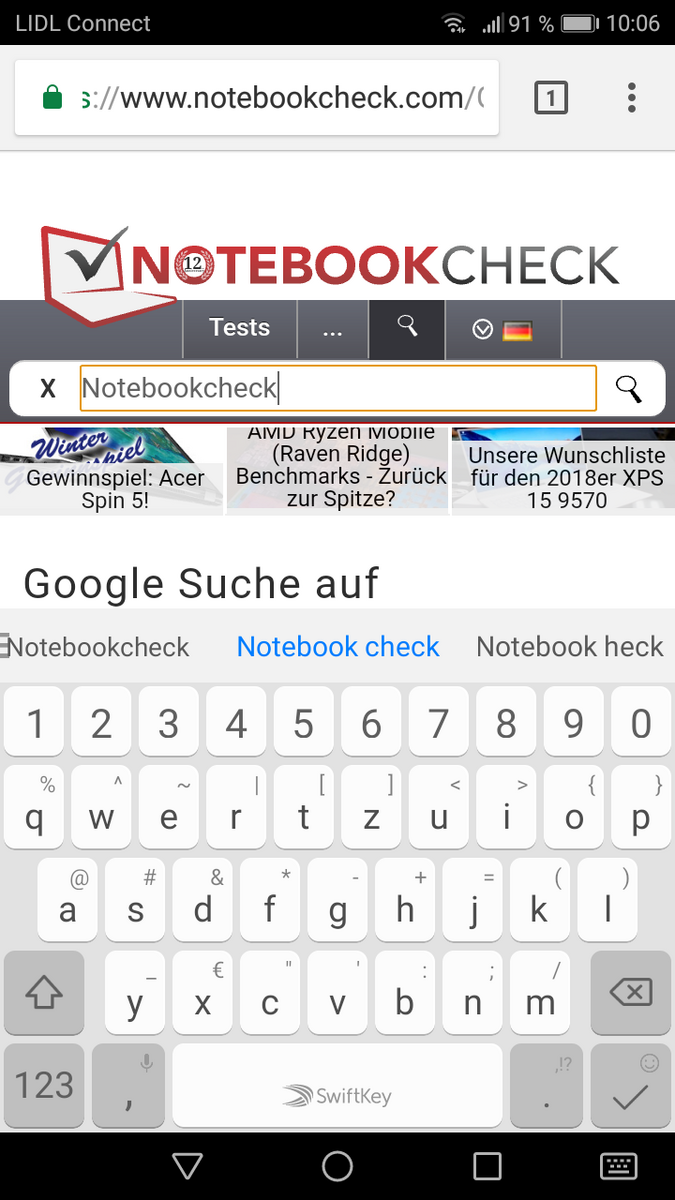Image resolution: width=675 pixels, height=1200 pixels.
Task: Toggle the site search magnifier tab
Action: [x=407, y=328]
